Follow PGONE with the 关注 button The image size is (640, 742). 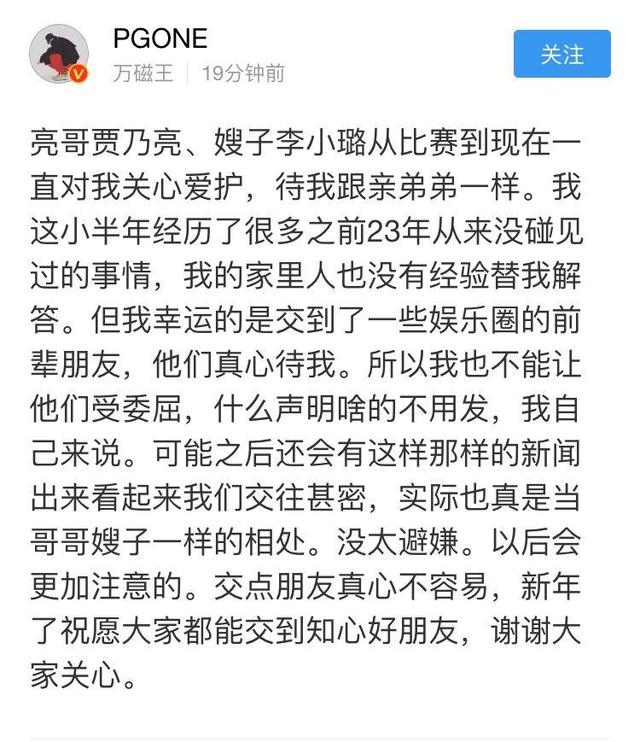coord(561,54)
